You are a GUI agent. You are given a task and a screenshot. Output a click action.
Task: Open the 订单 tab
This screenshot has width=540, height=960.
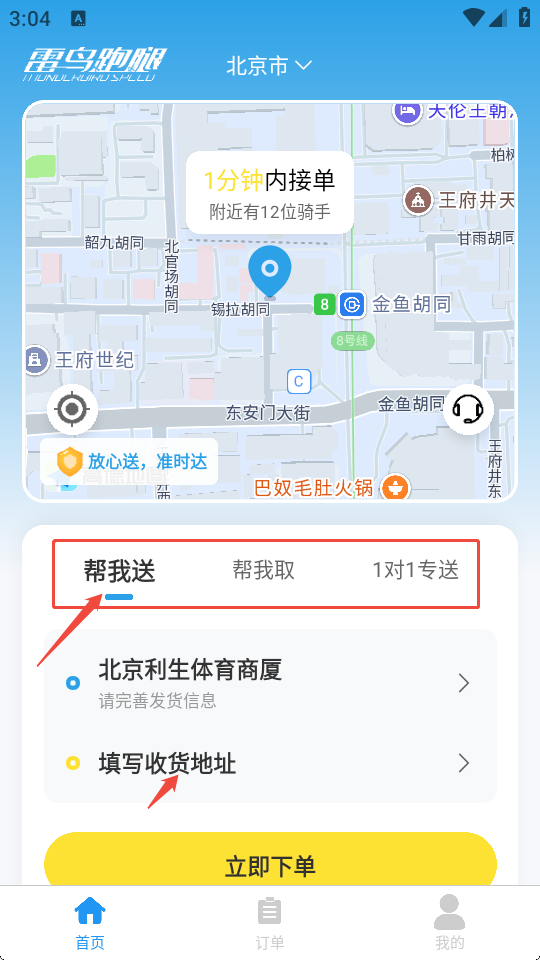pos(269,923)
